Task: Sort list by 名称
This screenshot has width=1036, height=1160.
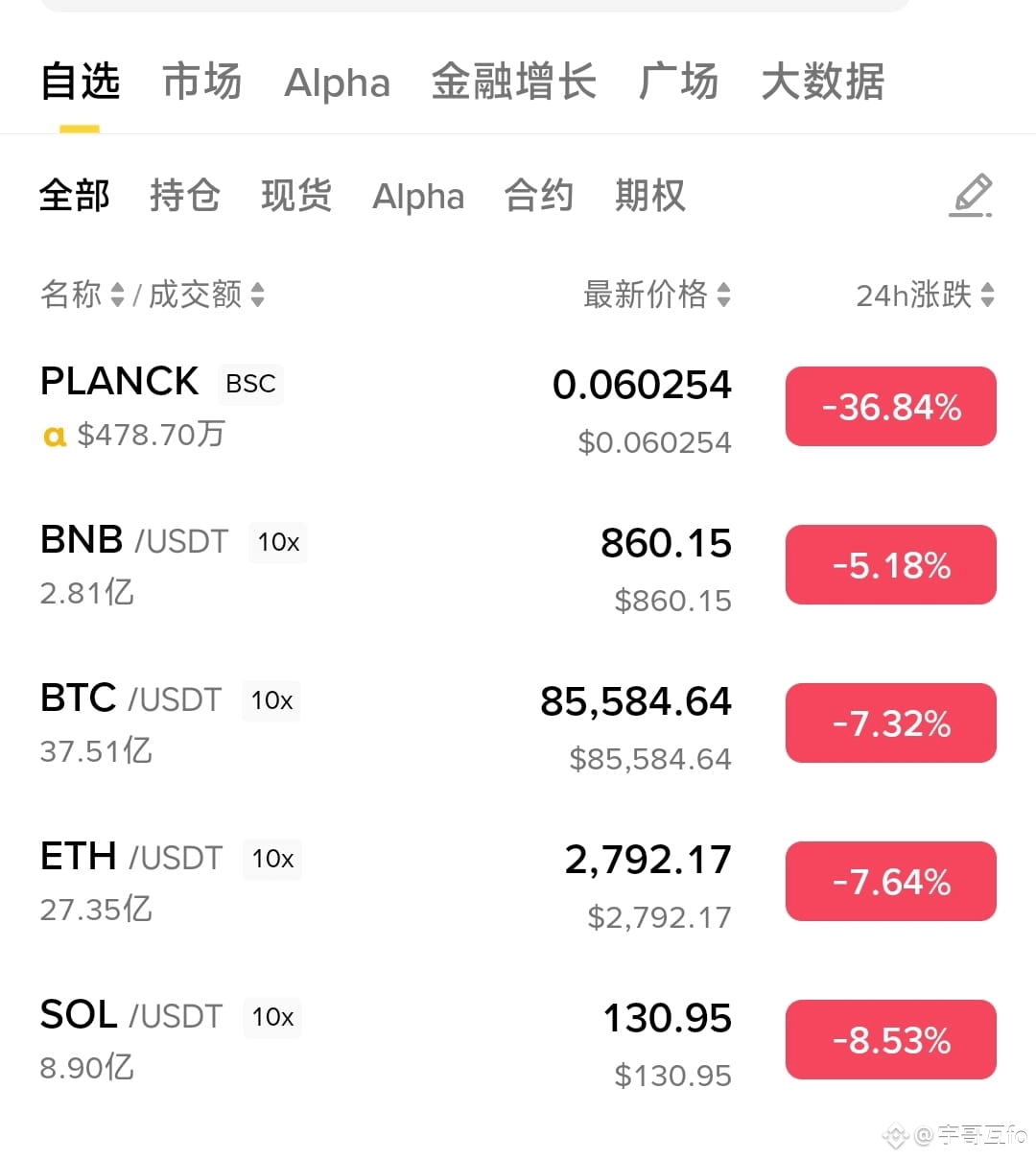Action: click(x=82, y=295)
